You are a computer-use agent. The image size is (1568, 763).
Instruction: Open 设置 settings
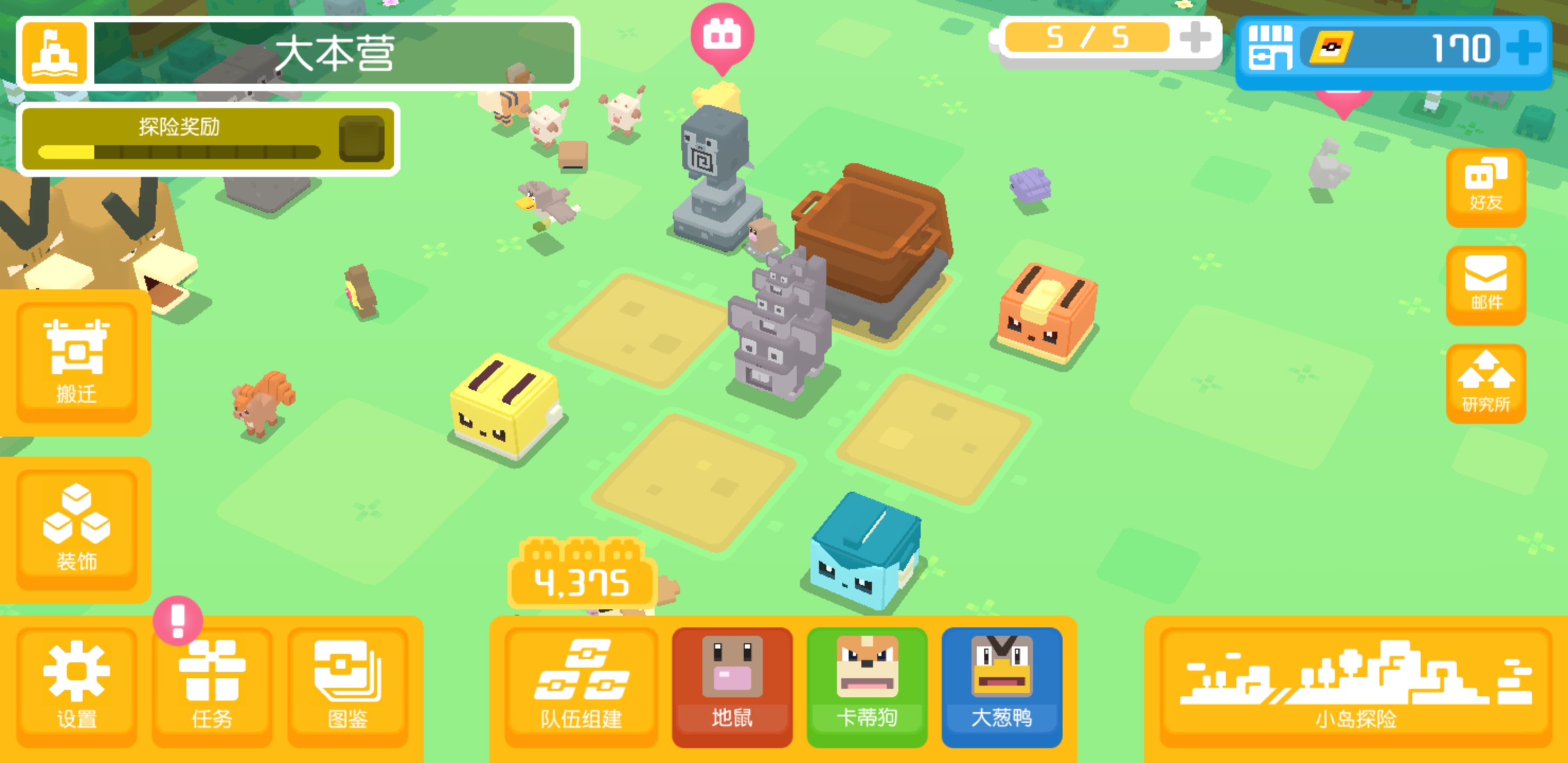76,686
